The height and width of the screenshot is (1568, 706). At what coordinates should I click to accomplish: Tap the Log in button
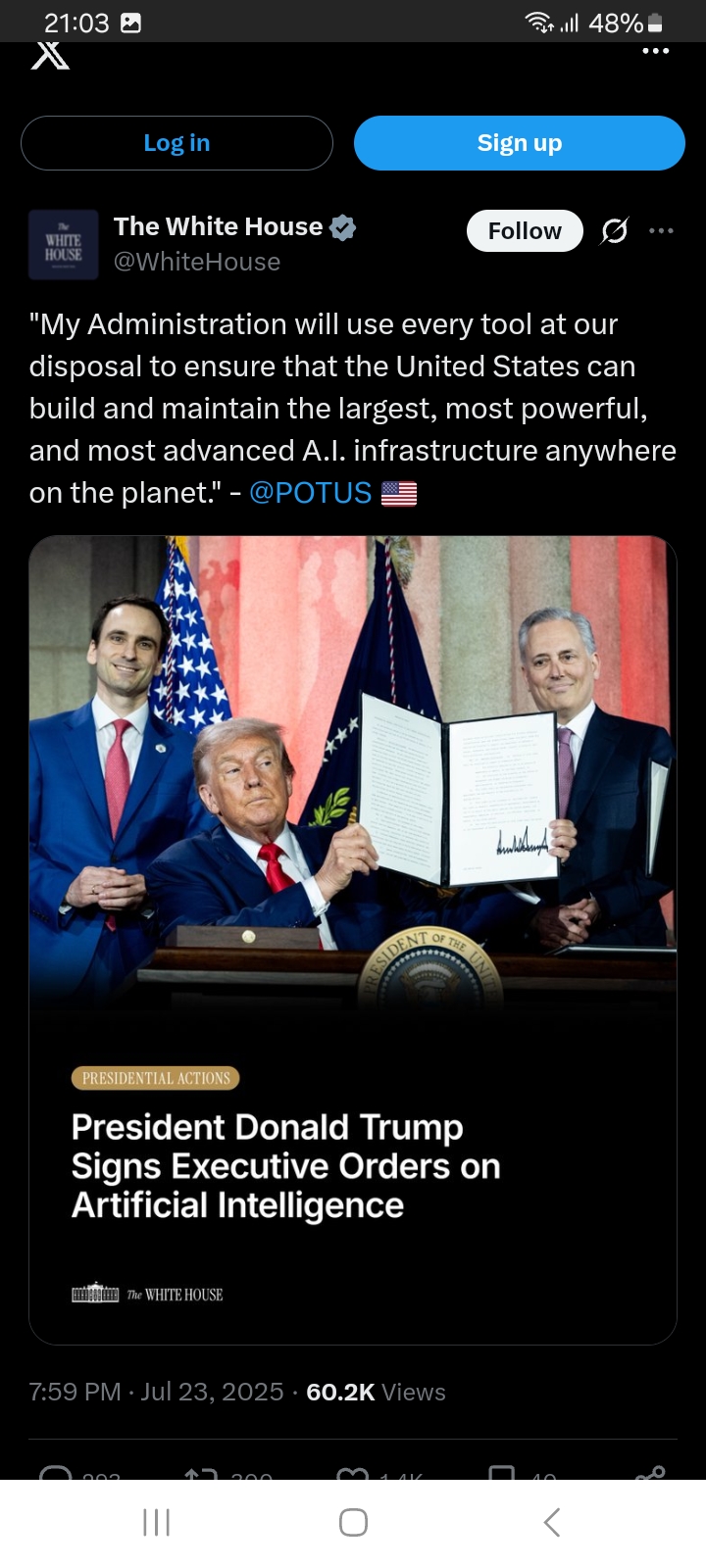click(176, 143)
